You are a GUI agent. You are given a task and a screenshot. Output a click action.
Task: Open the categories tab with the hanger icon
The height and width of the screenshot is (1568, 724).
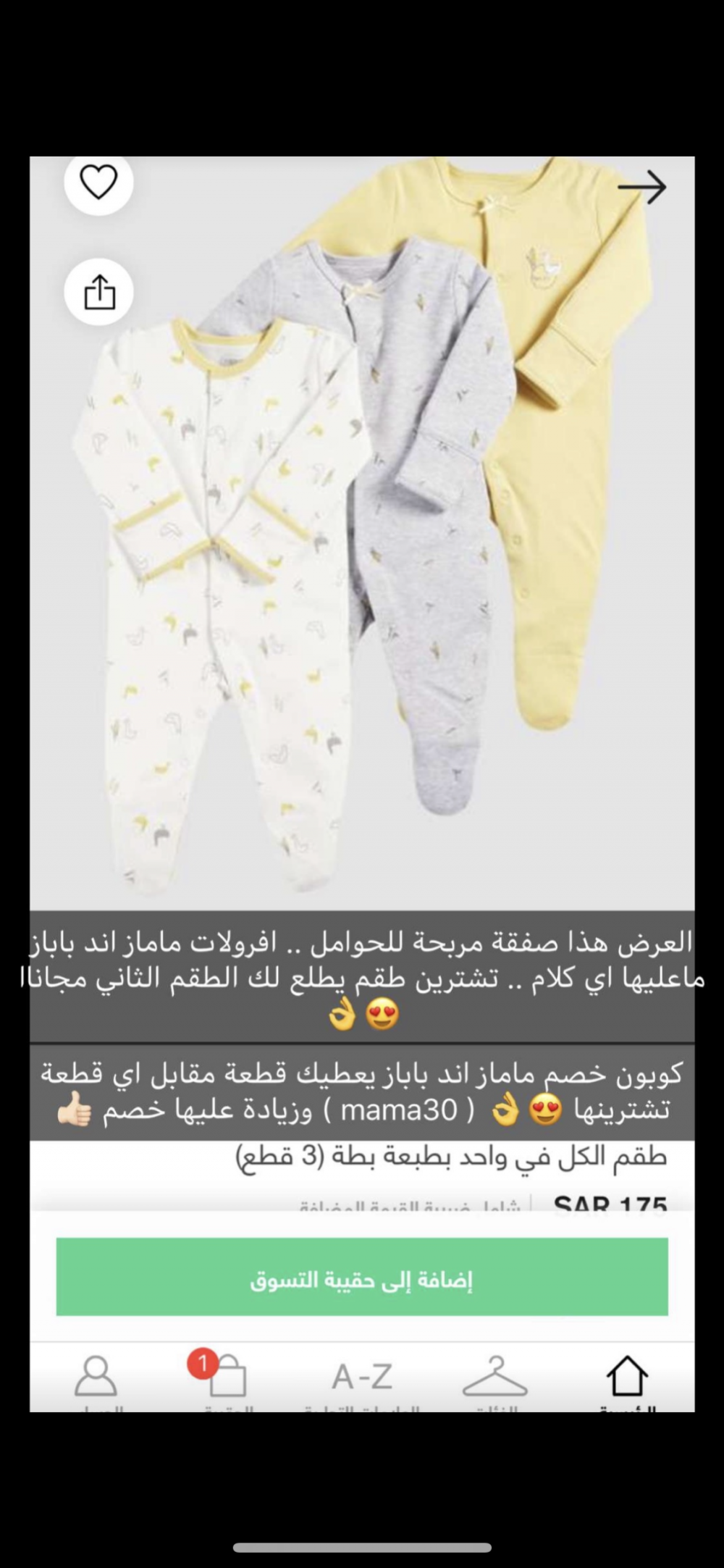point(495,1378)
